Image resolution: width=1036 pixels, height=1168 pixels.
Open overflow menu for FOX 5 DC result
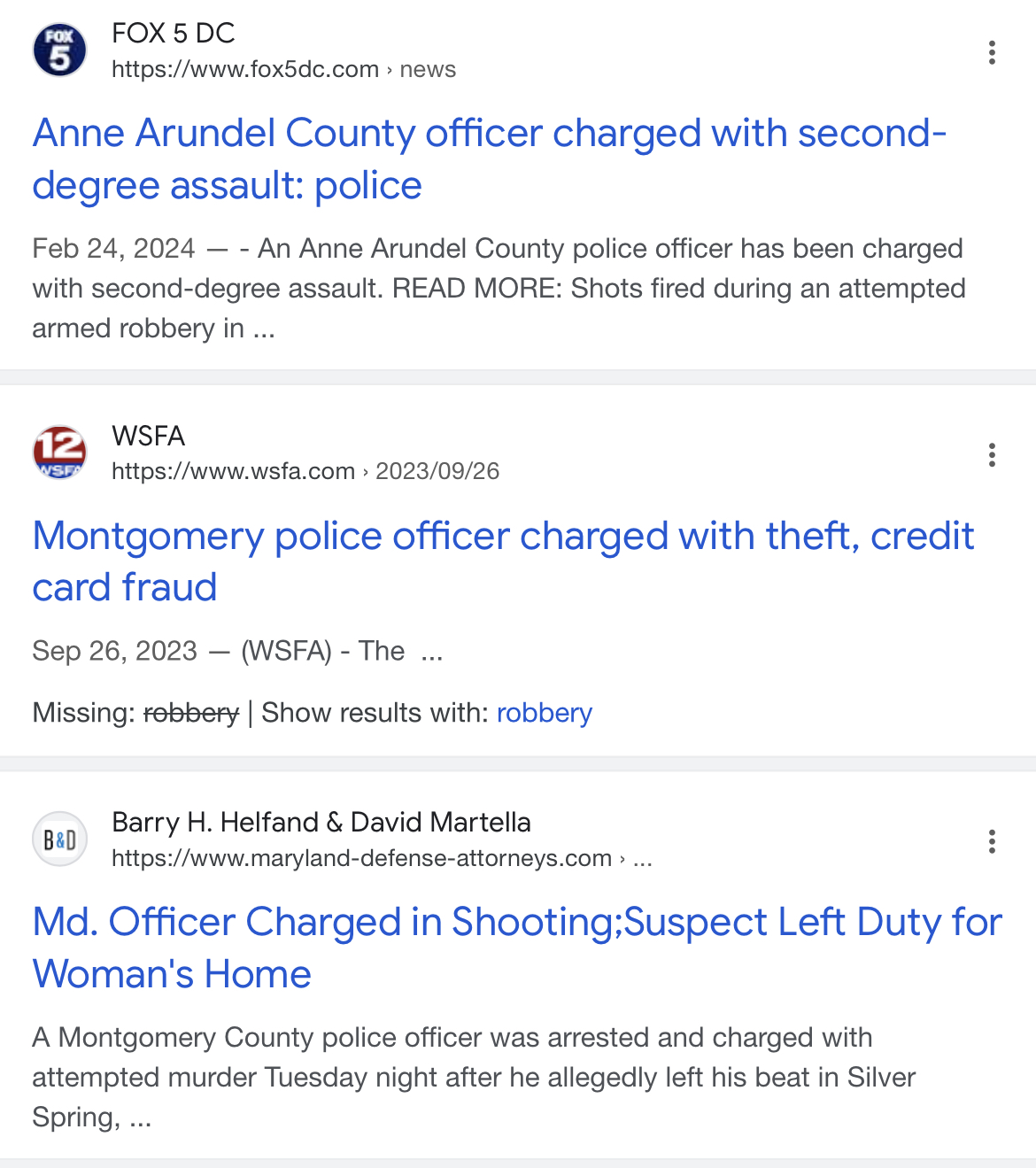(992, 52)
